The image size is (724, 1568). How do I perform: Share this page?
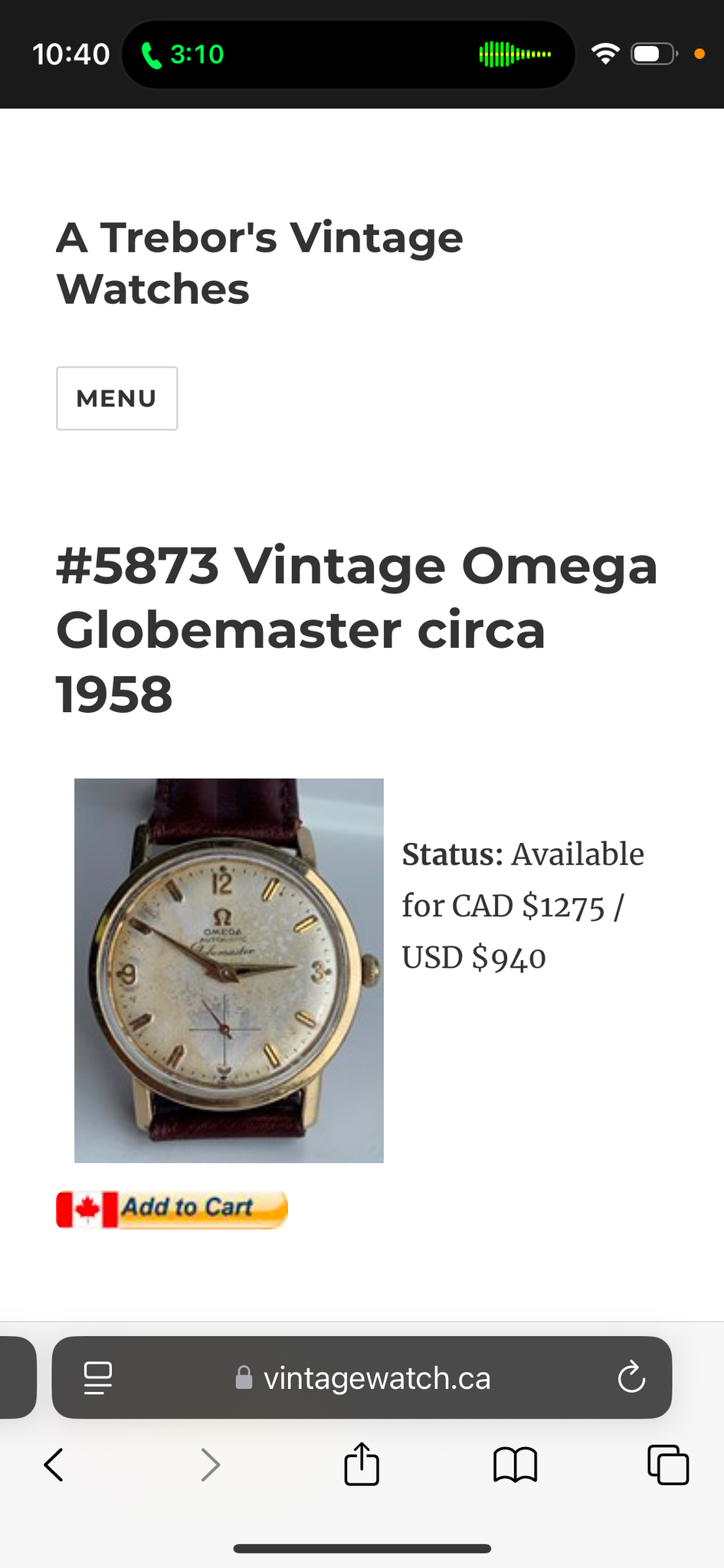[362, 1464]
